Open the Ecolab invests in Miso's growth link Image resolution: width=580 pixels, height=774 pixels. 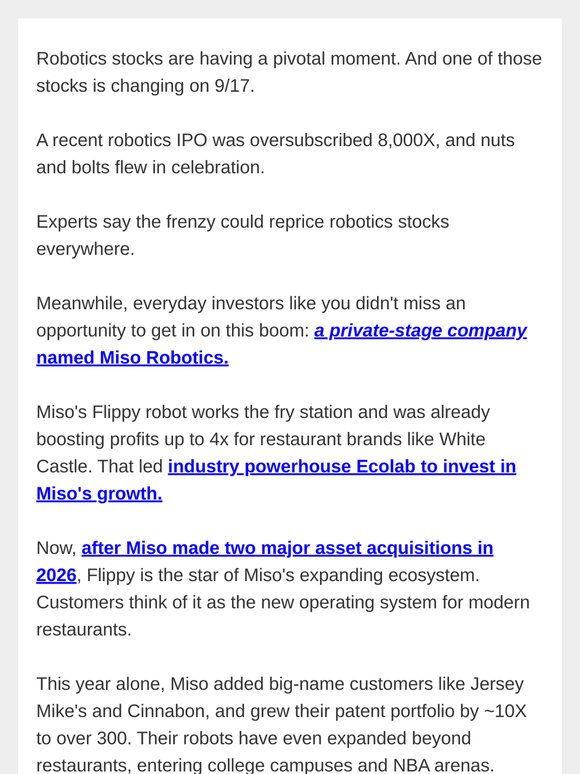tap(342, 466)
